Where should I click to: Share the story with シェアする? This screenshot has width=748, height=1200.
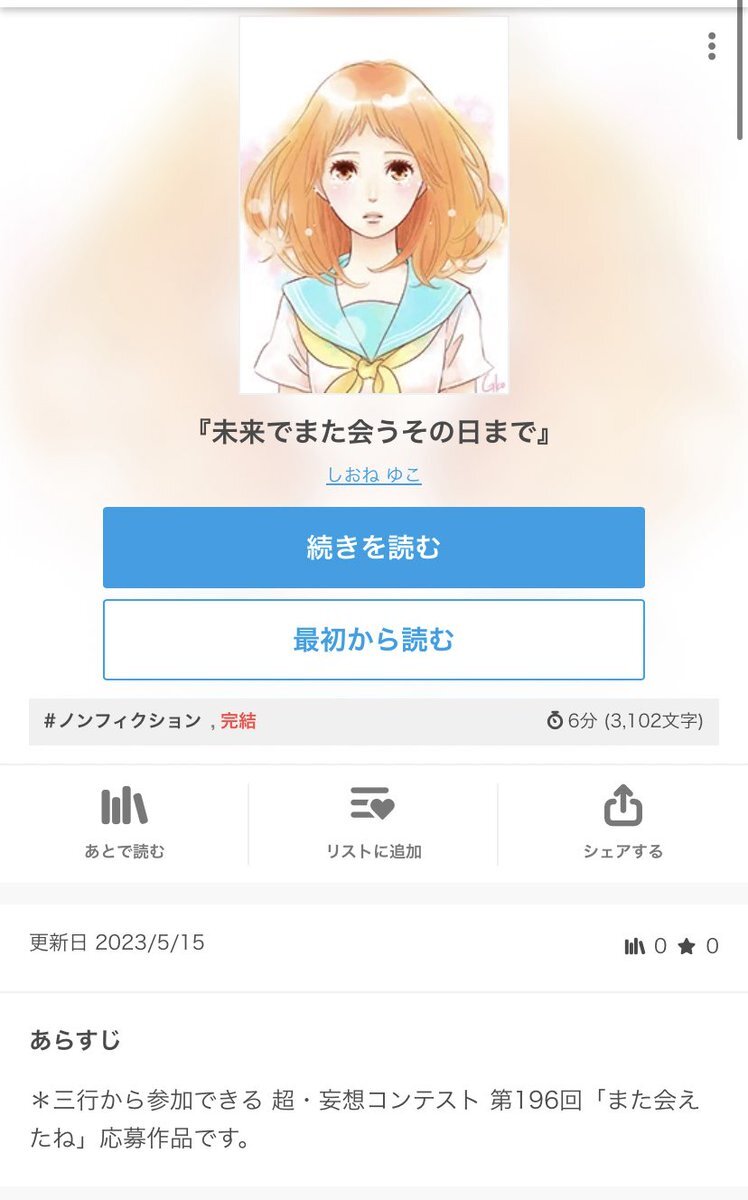pos(623,824)
